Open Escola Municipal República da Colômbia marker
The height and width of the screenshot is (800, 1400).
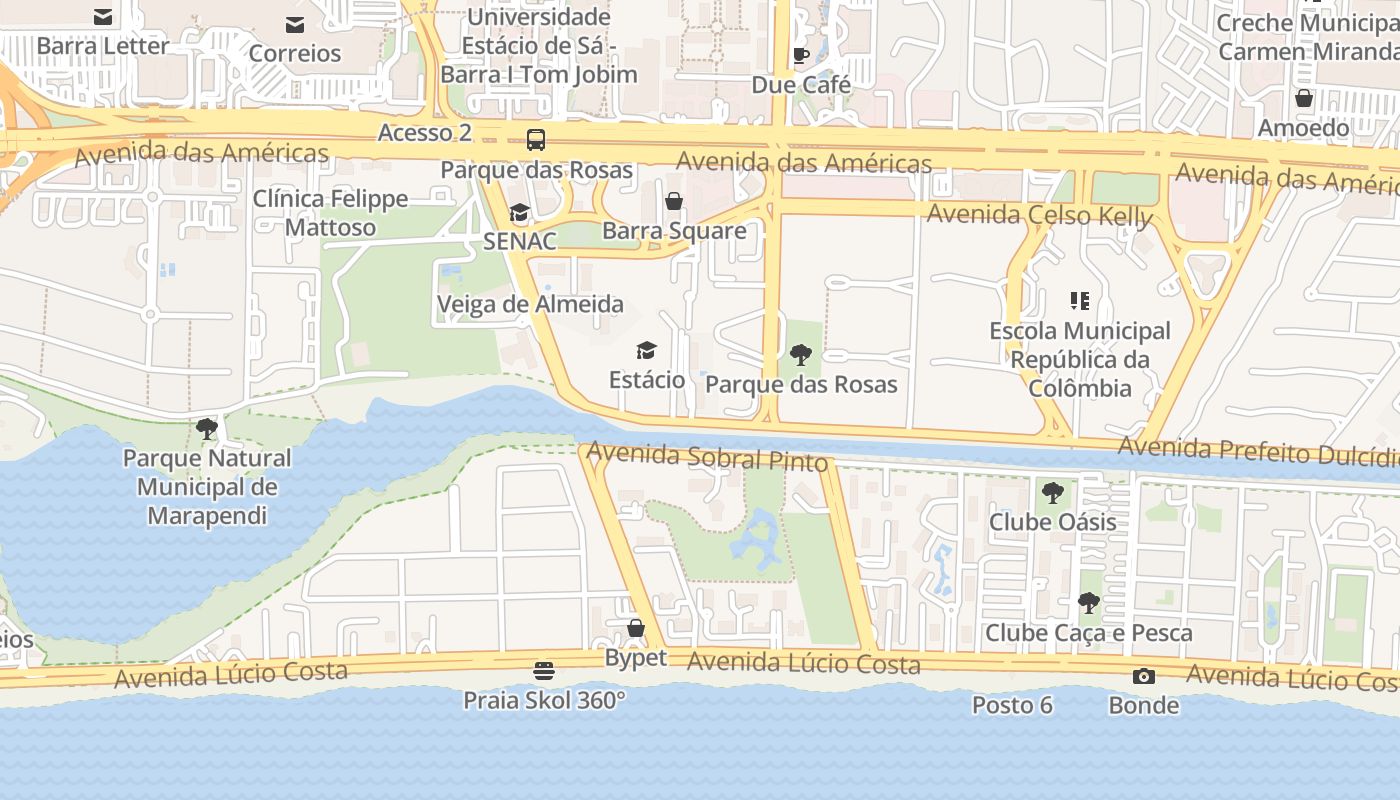1079,300
